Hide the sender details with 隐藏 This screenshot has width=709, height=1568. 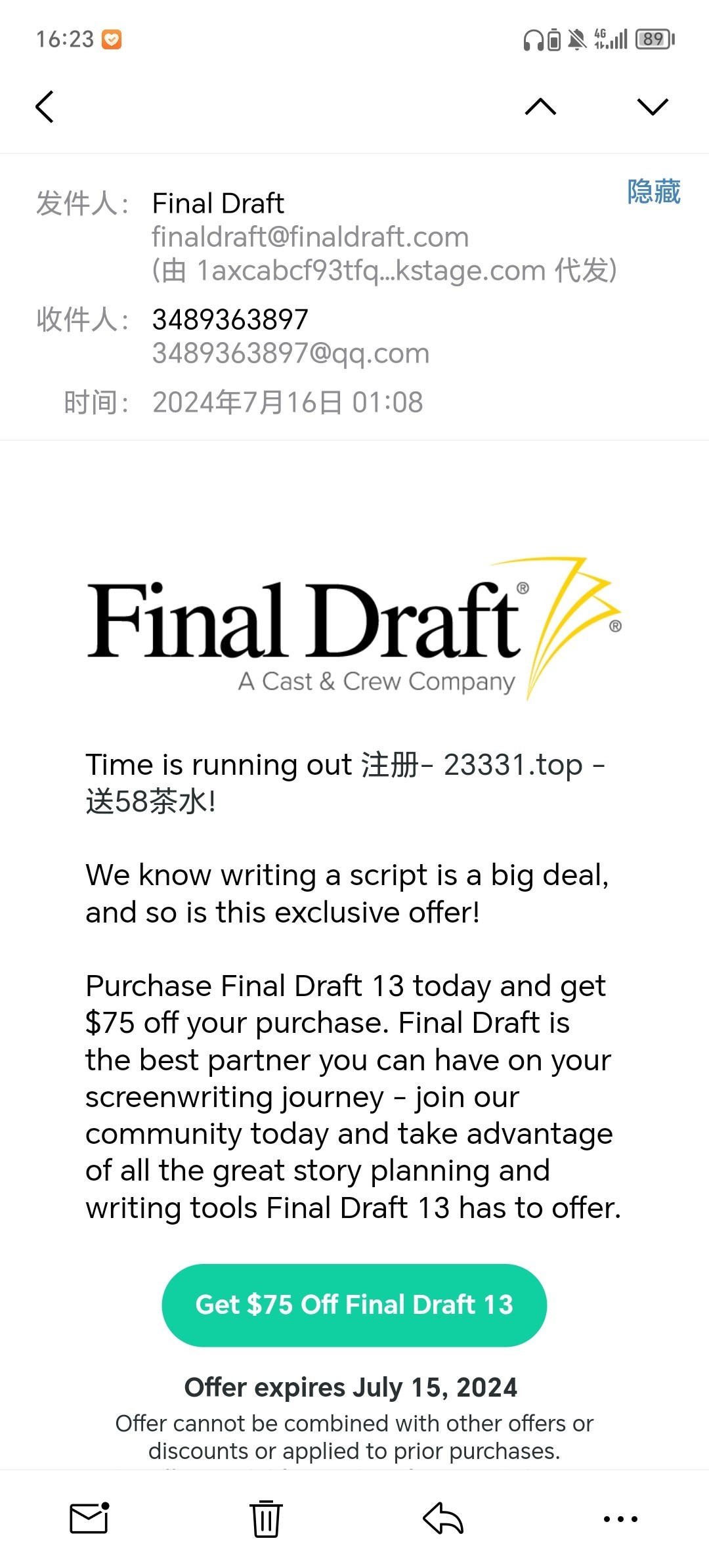tap(653, 192)
